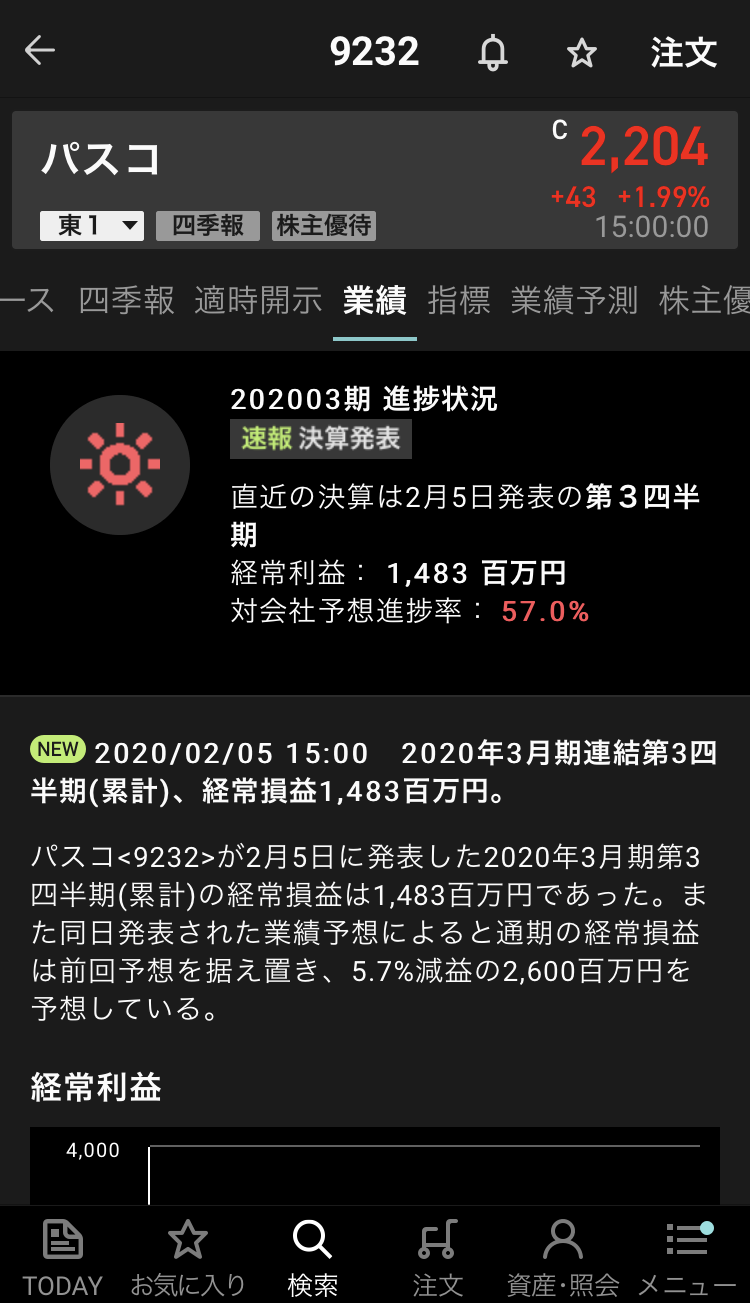Open the 株主優待 chip under パスコ
The height and width of the screenshot is (1303, 750).
tap(324, 226)
